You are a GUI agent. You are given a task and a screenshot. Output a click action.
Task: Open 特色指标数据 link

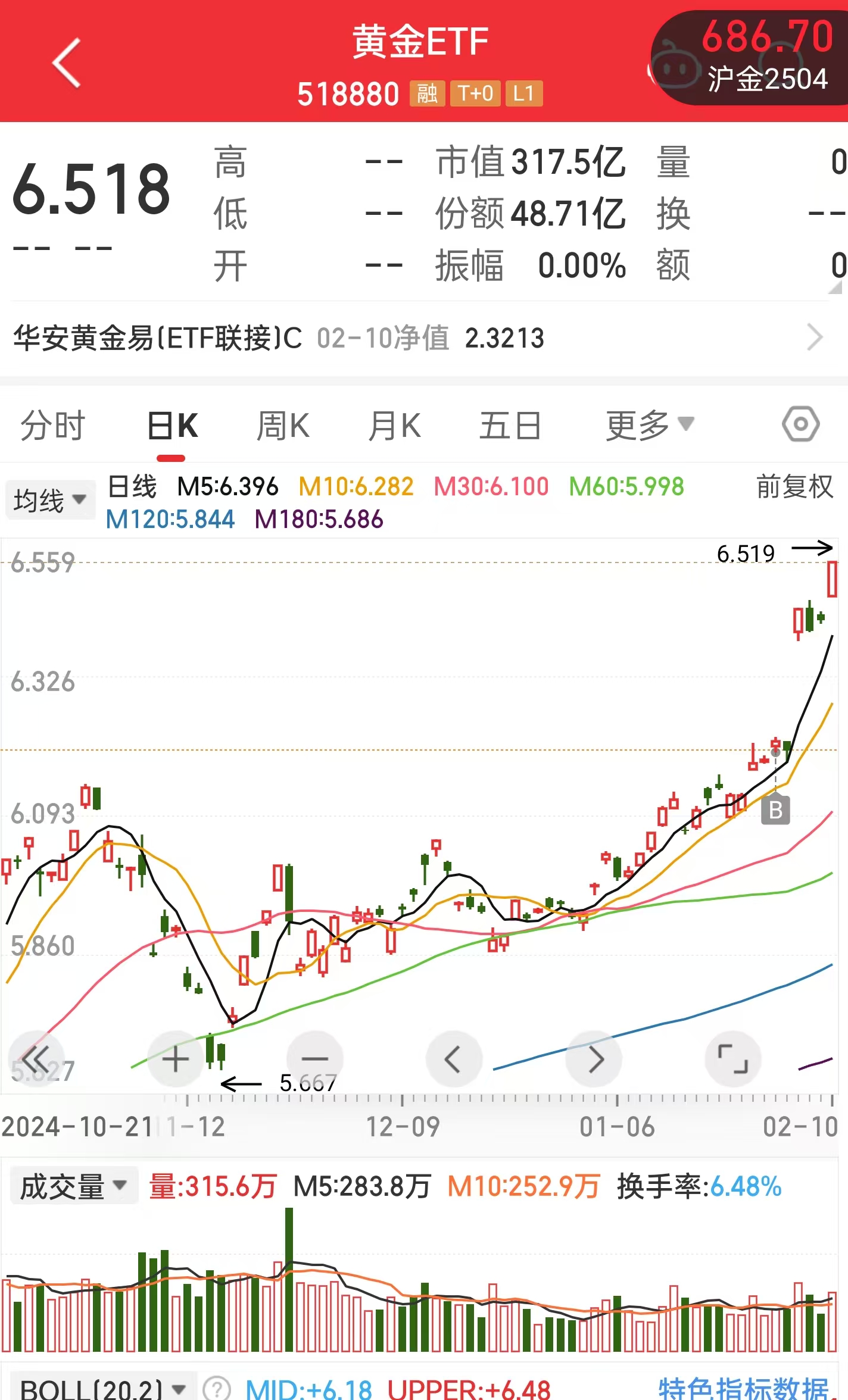(743, 1388)
